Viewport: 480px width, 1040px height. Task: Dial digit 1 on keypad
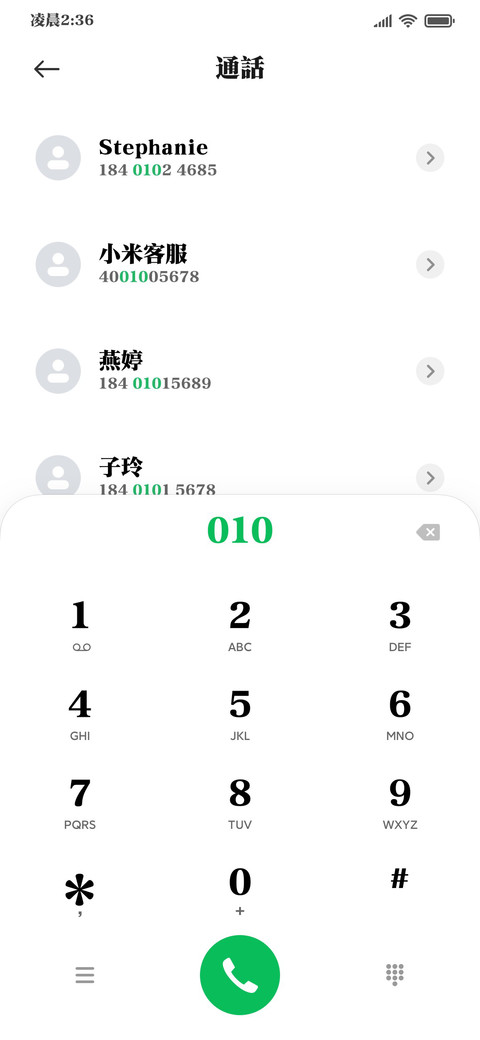[x=80, y=625]
